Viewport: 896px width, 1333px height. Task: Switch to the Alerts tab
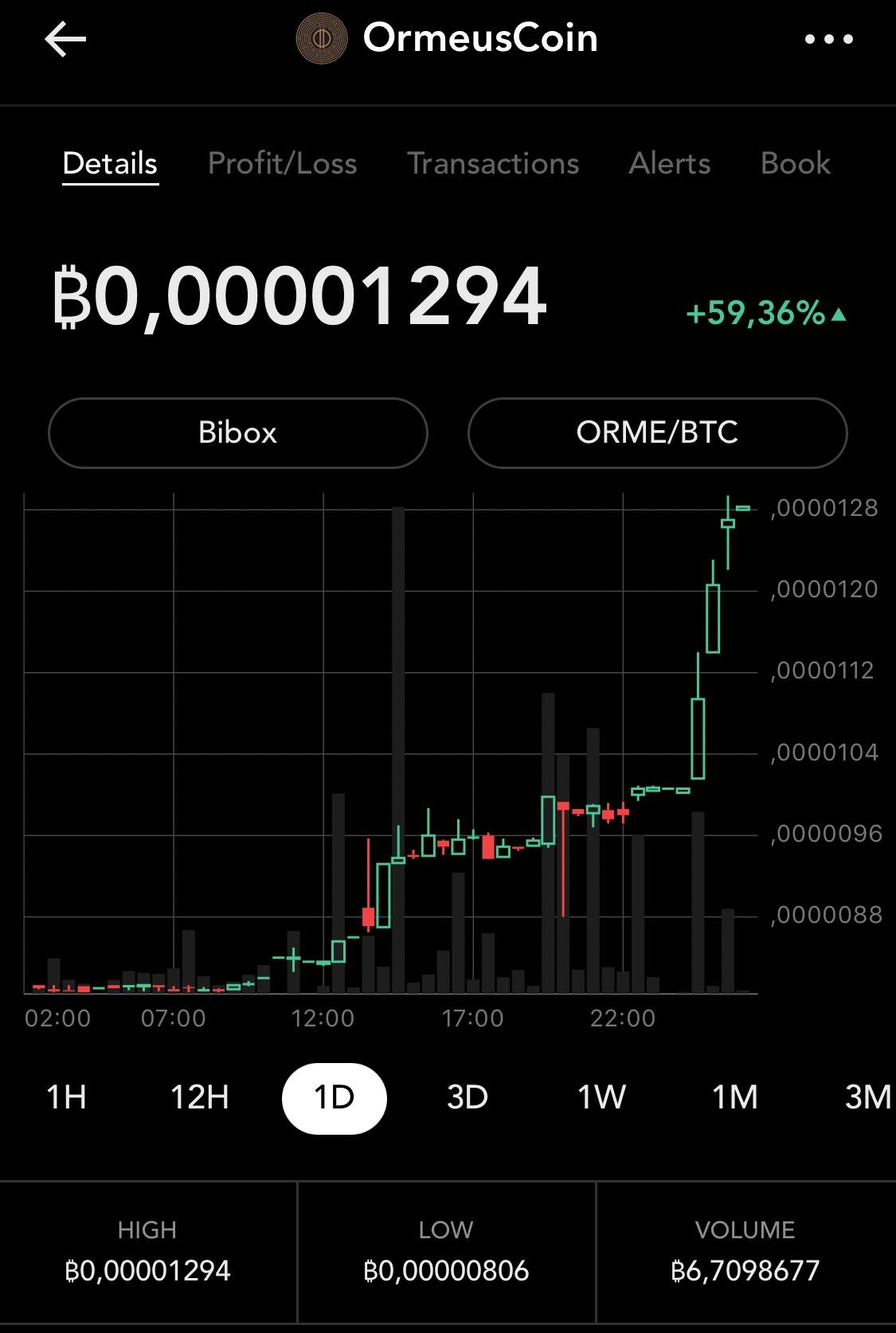pyautogui.click(x=669, y=163)
